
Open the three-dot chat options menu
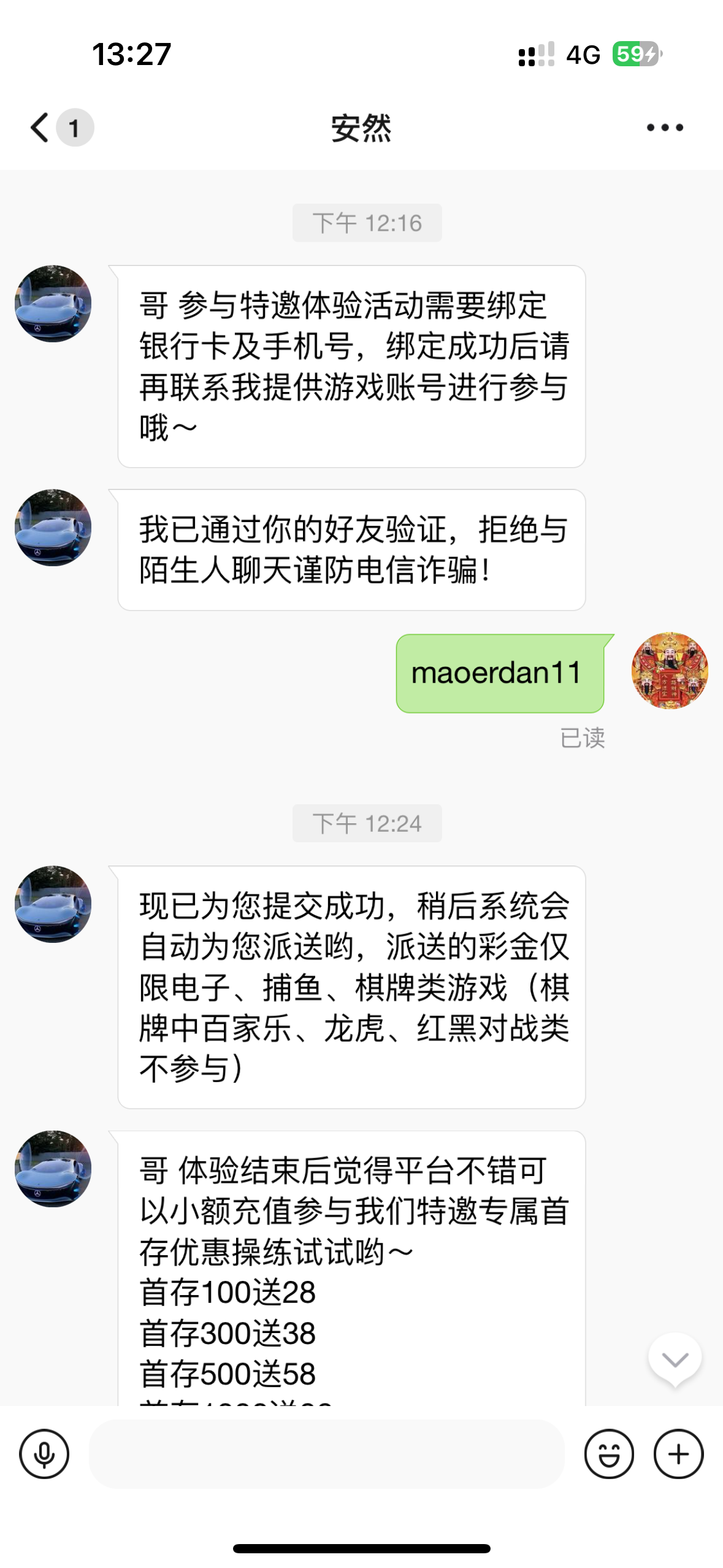pyautogui.click(x=665, y=128)
